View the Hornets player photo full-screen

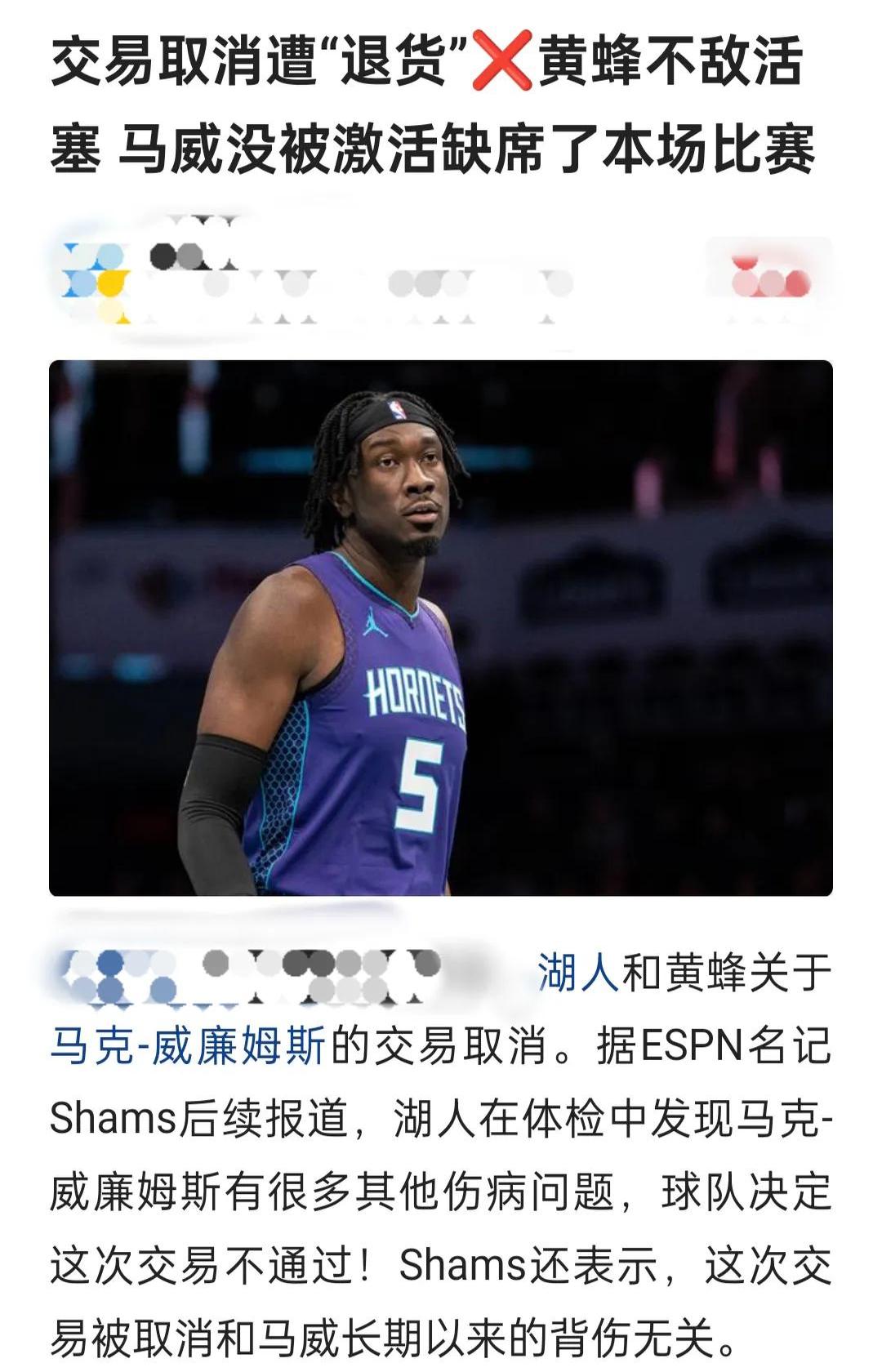tap(441, 628)
